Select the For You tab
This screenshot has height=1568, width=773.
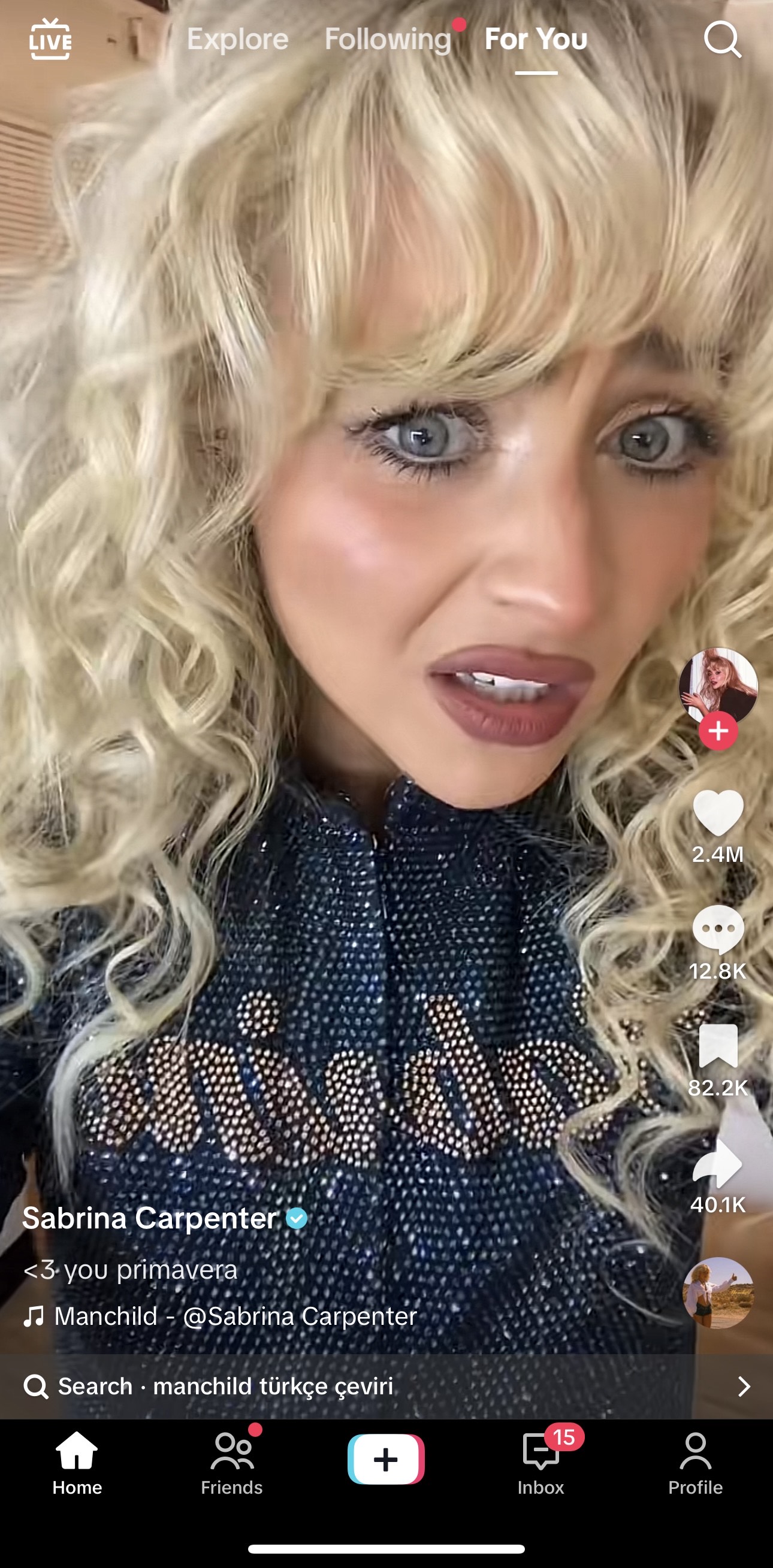tap(536, 40)
